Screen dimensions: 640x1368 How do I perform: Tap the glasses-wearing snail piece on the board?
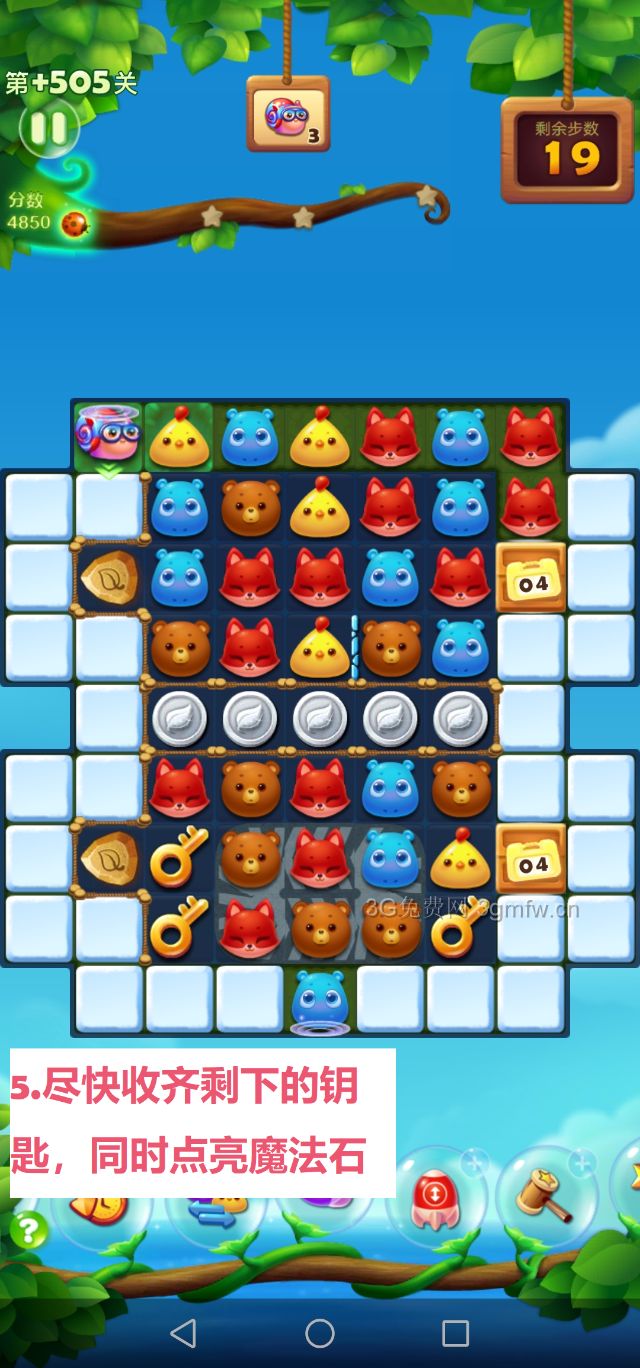(x=107, y=433)
